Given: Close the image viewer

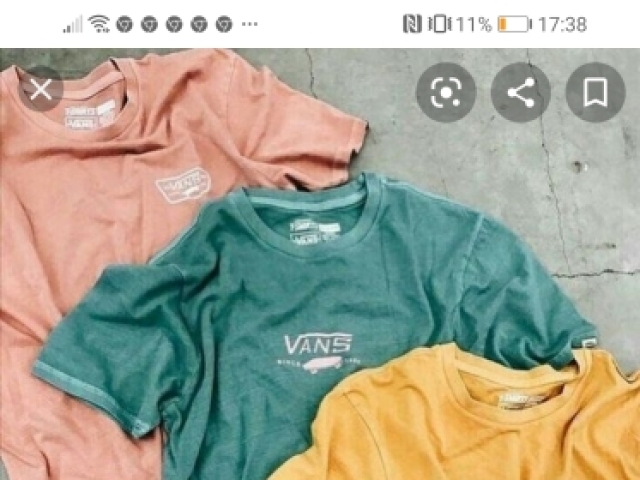Looking at the screenshot, I should pyautogui.click(x=41, y=92).
